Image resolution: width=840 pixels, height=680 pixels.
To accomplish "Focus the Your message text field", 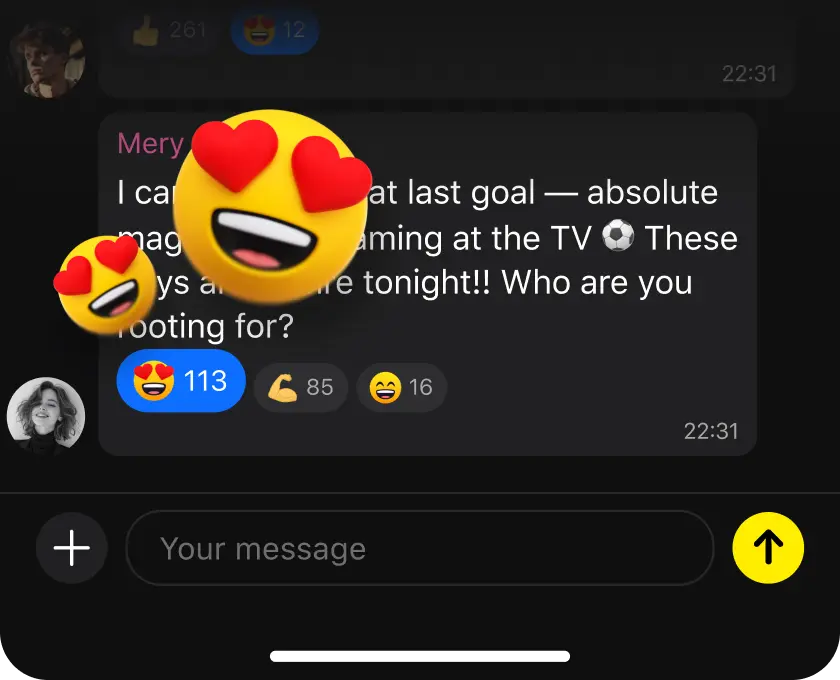I will pyautogui.click(x=420, y=548).
